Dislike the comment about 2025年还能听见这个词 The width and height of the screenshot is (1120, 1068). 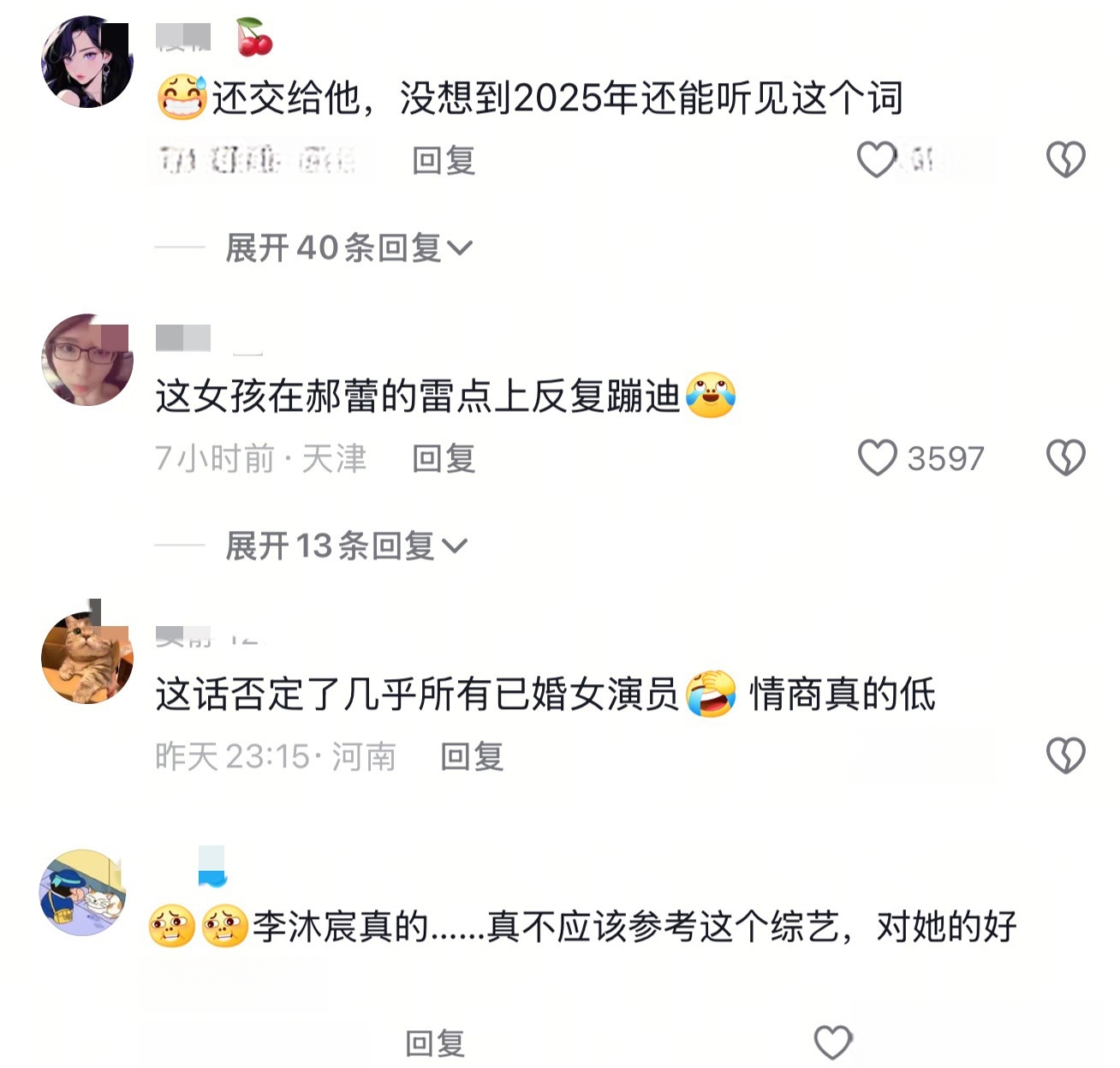coord(1065,160)
